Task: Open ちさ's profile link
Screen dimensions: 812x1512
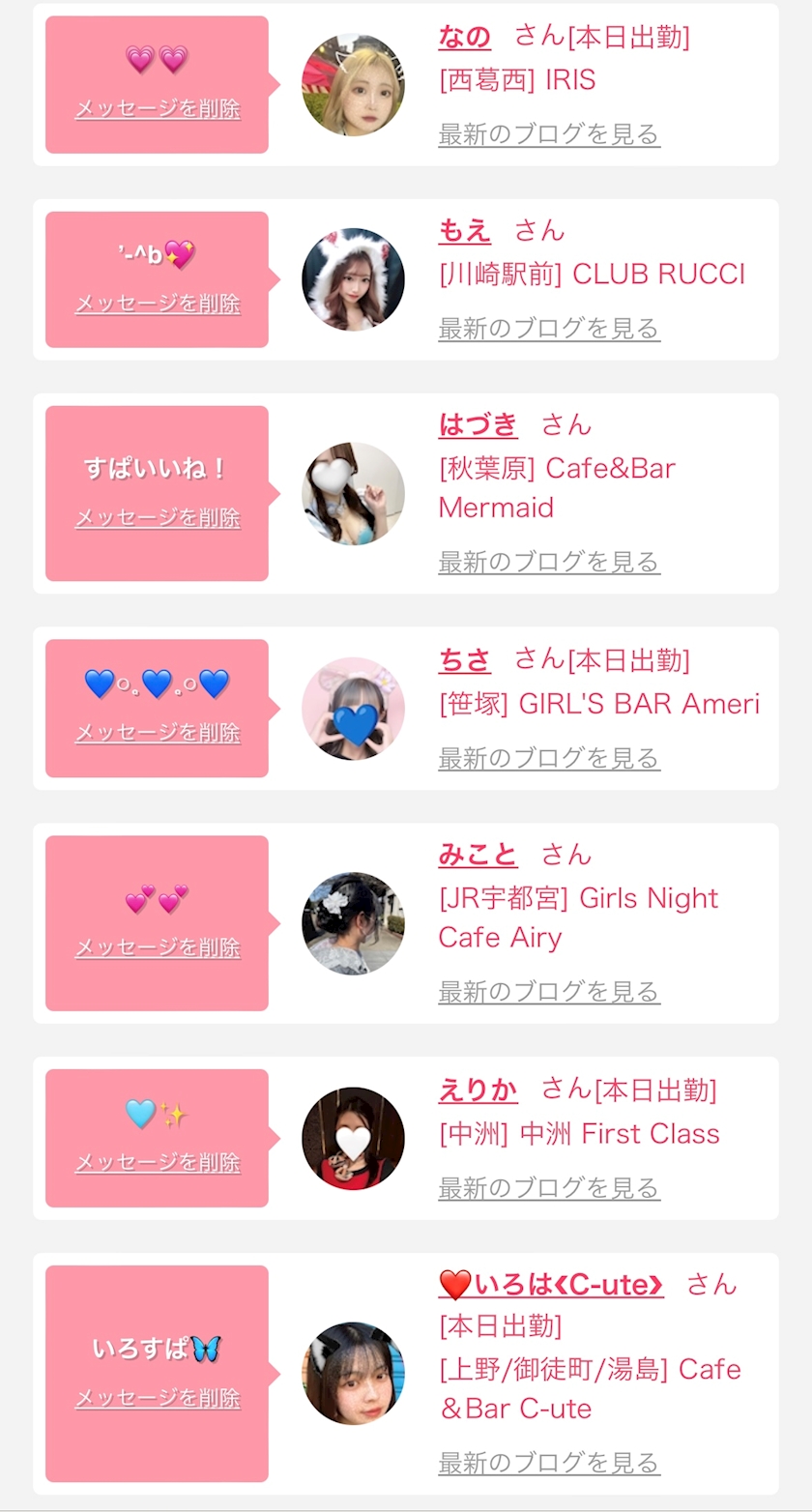Action: (x=465, y=660)
